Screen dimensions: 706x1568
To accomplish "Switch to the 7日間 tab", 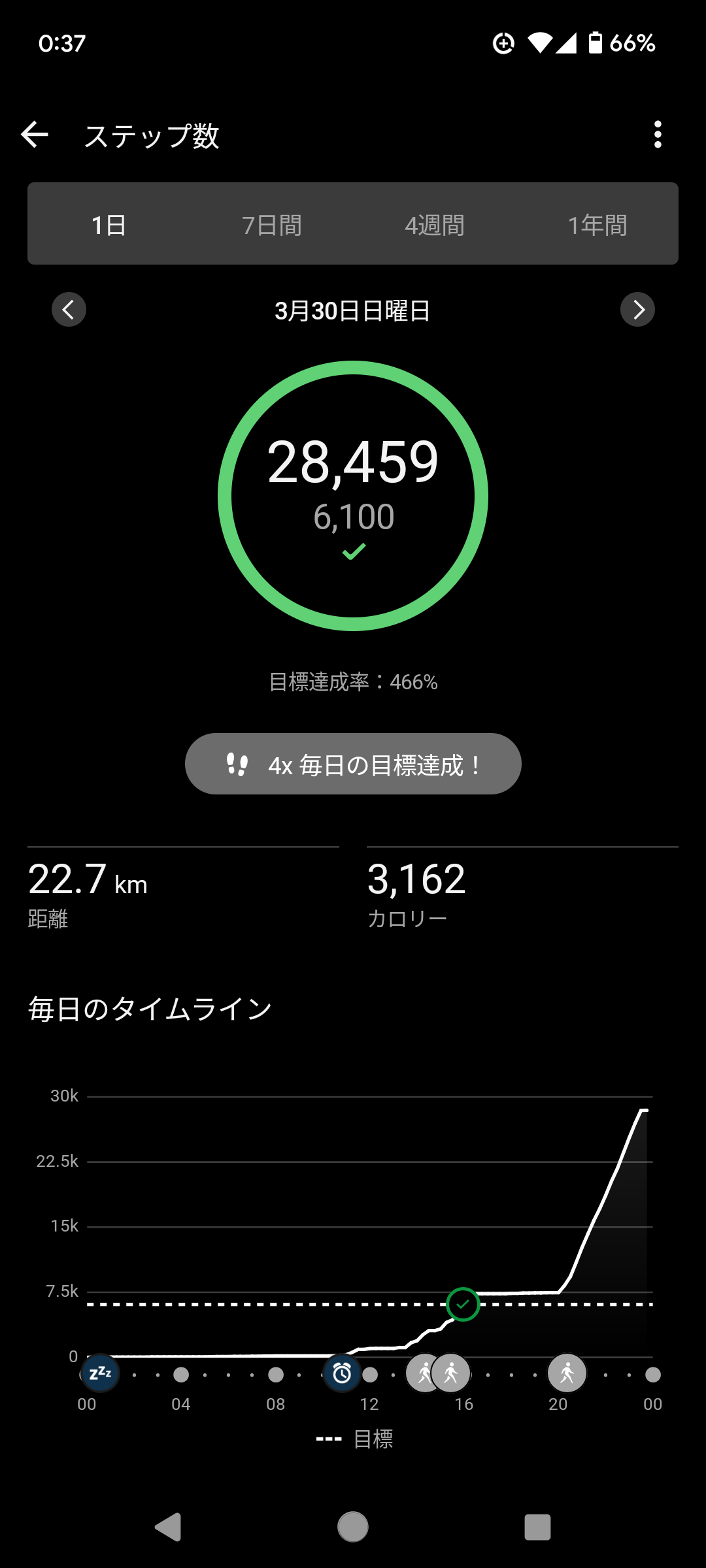I will click(x=271, y=225).
